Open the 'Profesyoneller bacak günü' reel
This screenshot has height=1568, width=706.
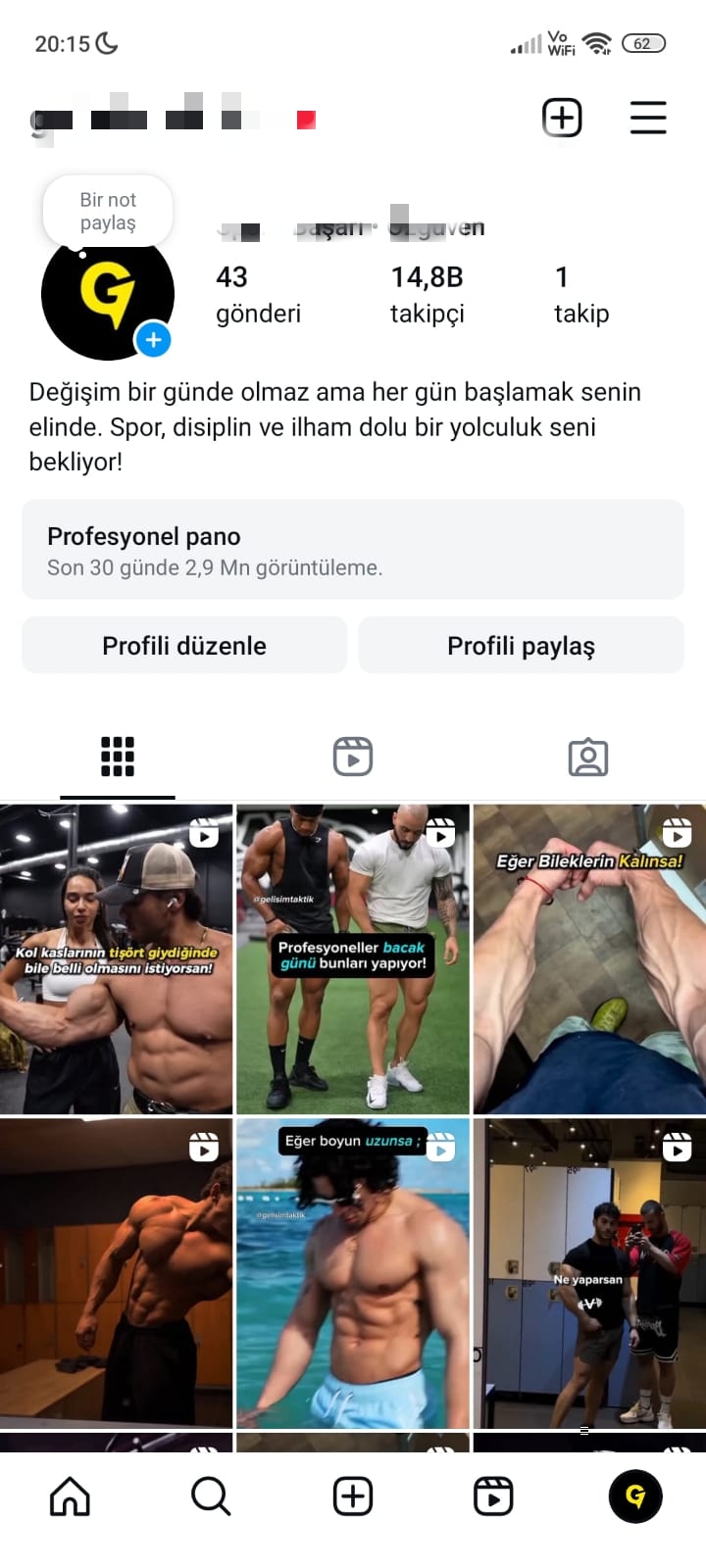coord(353,960)
